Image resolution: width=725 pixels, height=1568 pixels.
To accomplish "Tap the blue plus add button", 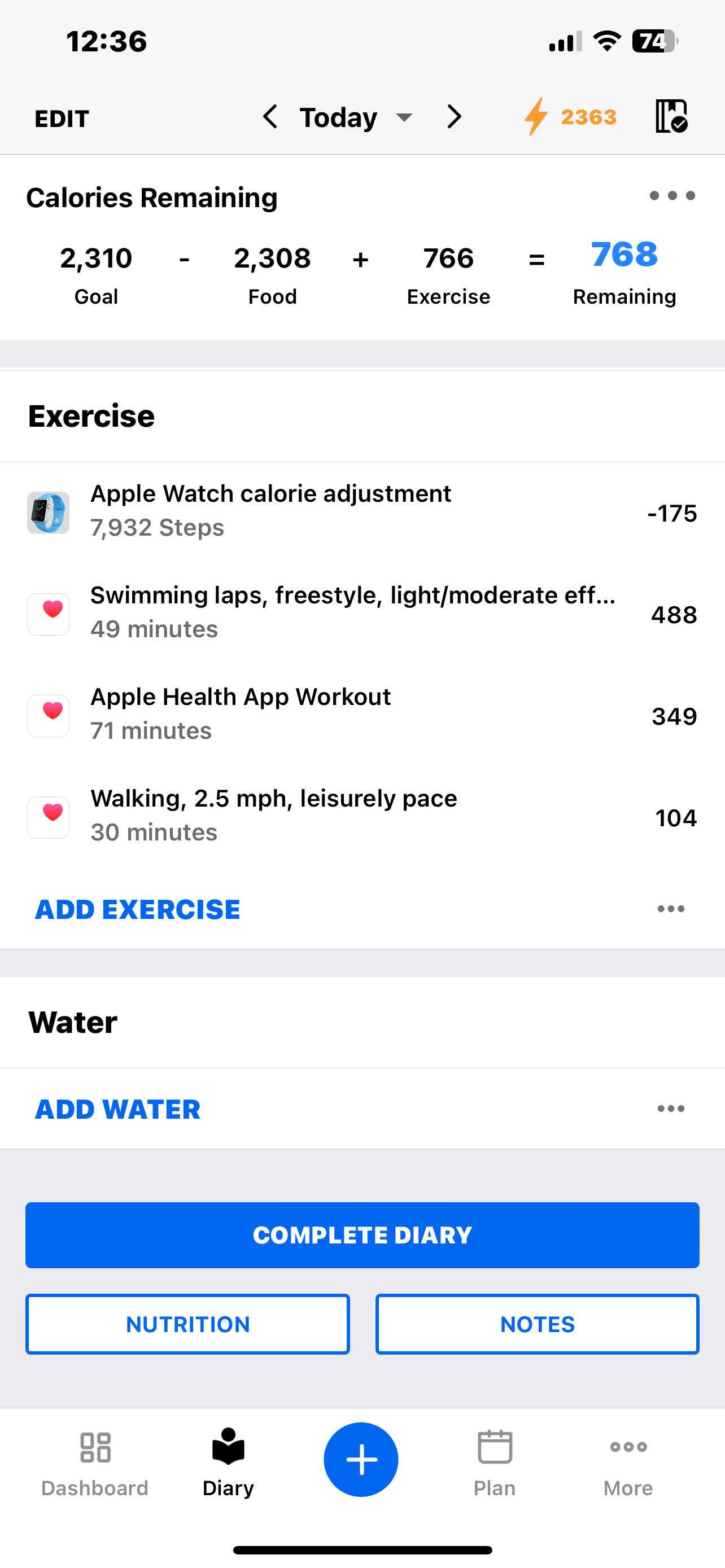I will tap(361, 1460).
